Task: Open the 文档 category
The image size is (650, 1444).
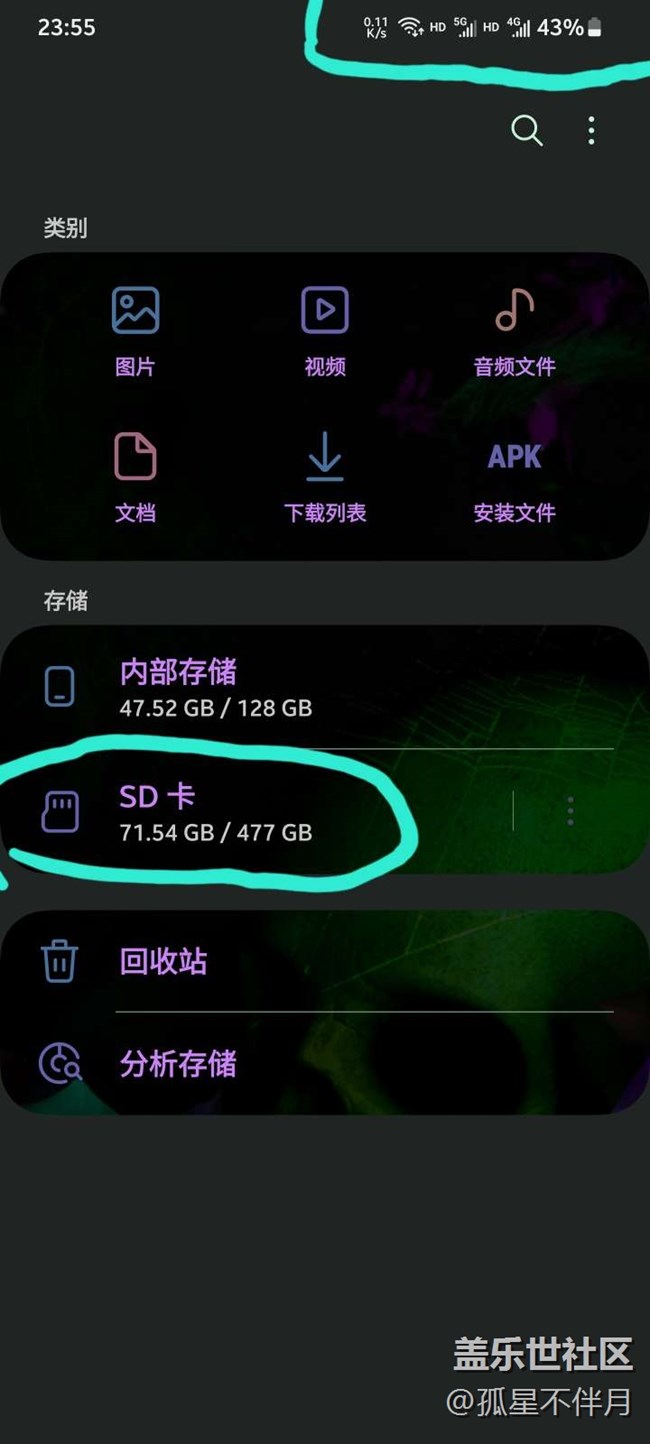Action: (135, 478)
